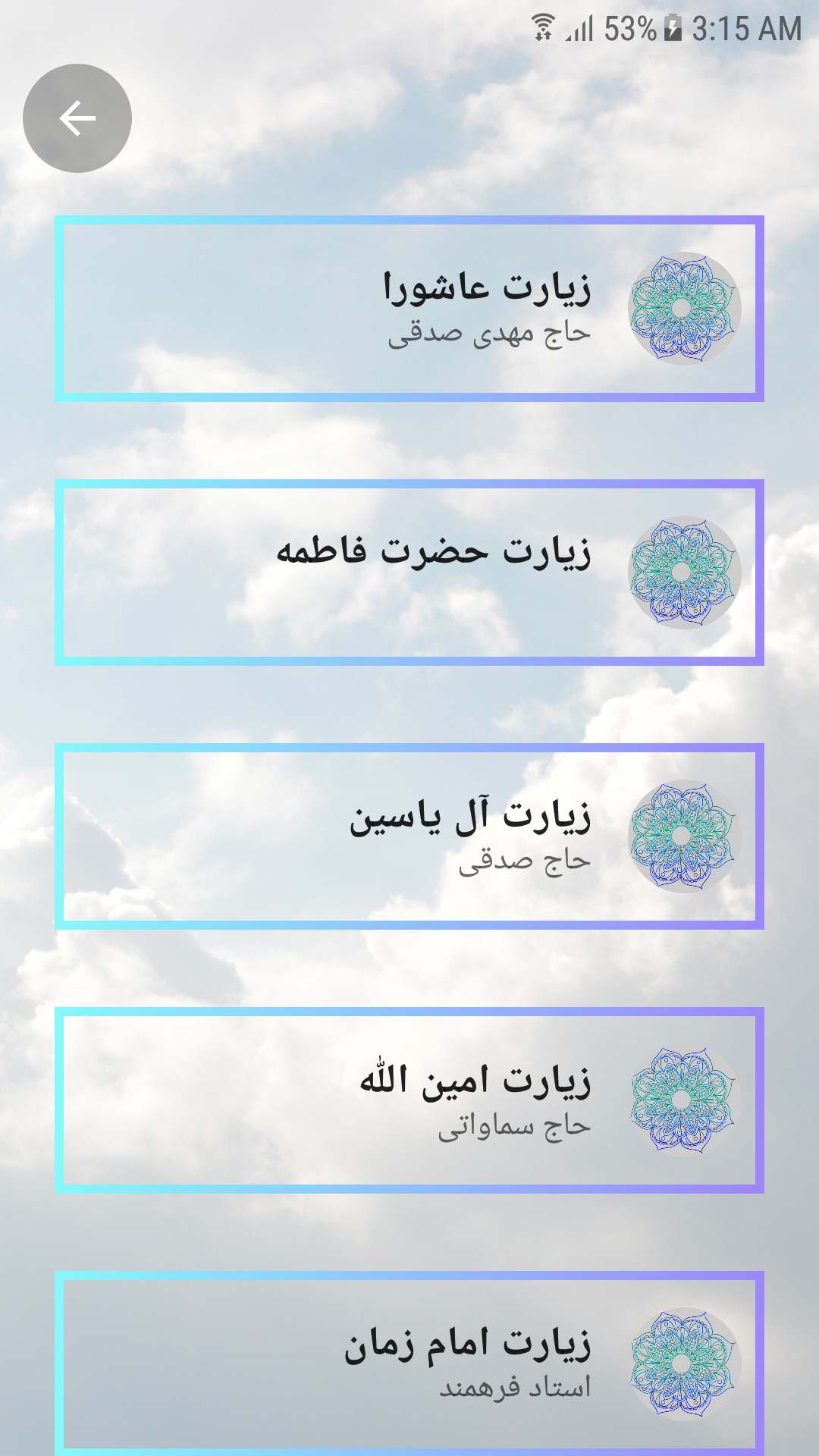Open زیارت امین الله by حاج سماواتی
This screenshot has width=819, height=1456.
point(409,1100)
